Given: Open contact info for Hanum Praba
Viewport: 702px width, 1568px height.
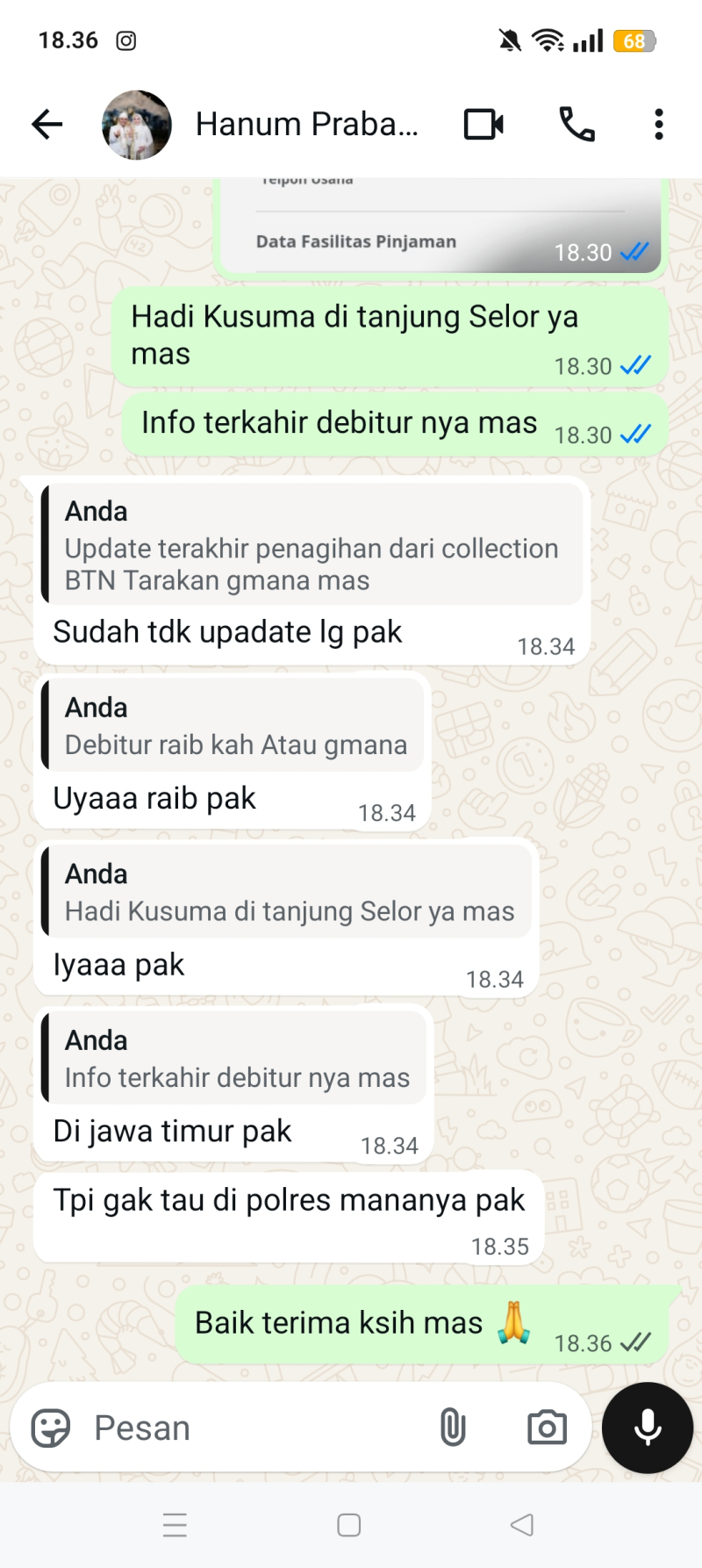Looking at the screenshot, I should [306, 125].
